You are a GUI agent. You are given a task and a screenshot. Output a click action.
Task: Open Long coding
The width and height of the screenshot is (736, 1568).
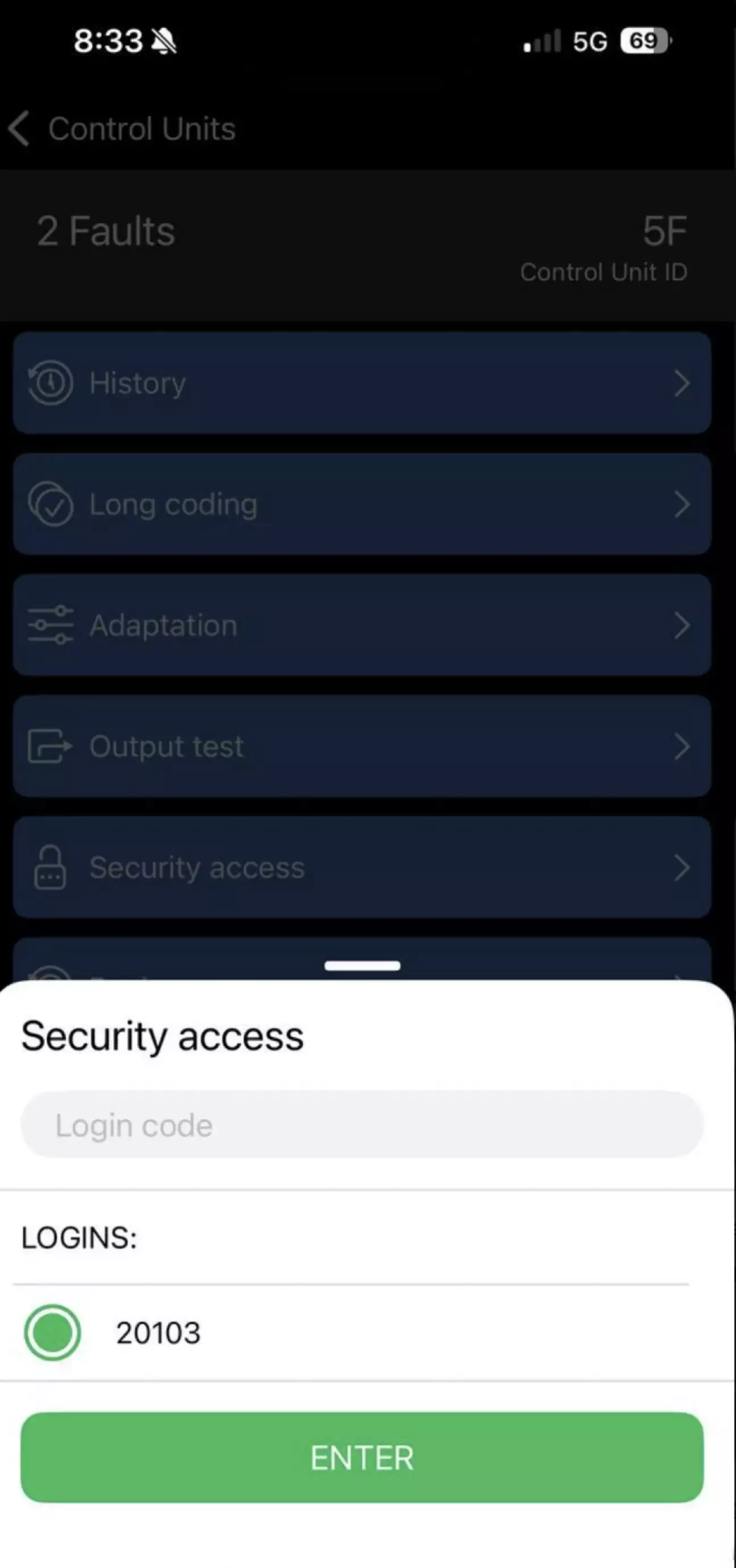pyautogui.click(x=362, y=504)
